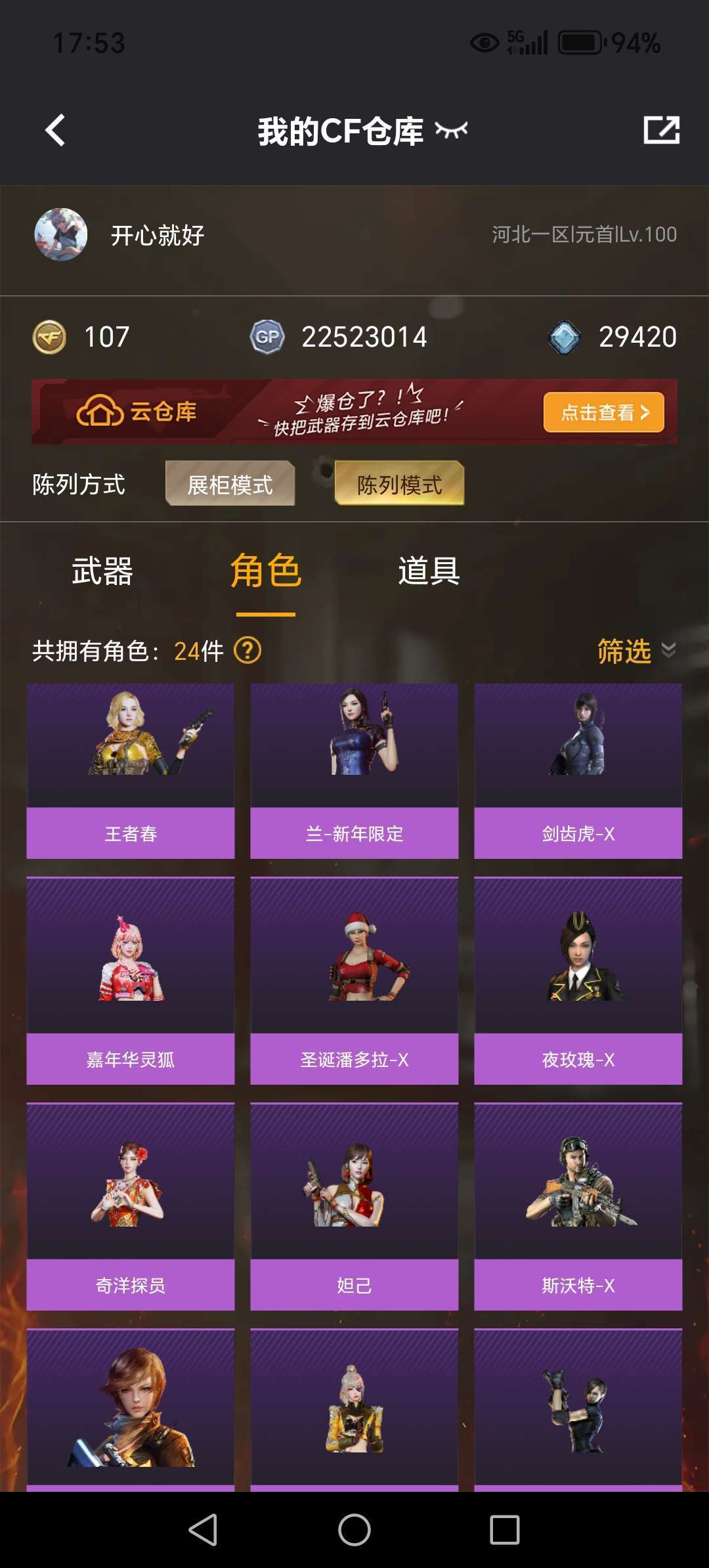Open the 妲己 character card
The height and width of the screenshot is (1568, 709).
pyautogui.click(x=354, y=1207)
